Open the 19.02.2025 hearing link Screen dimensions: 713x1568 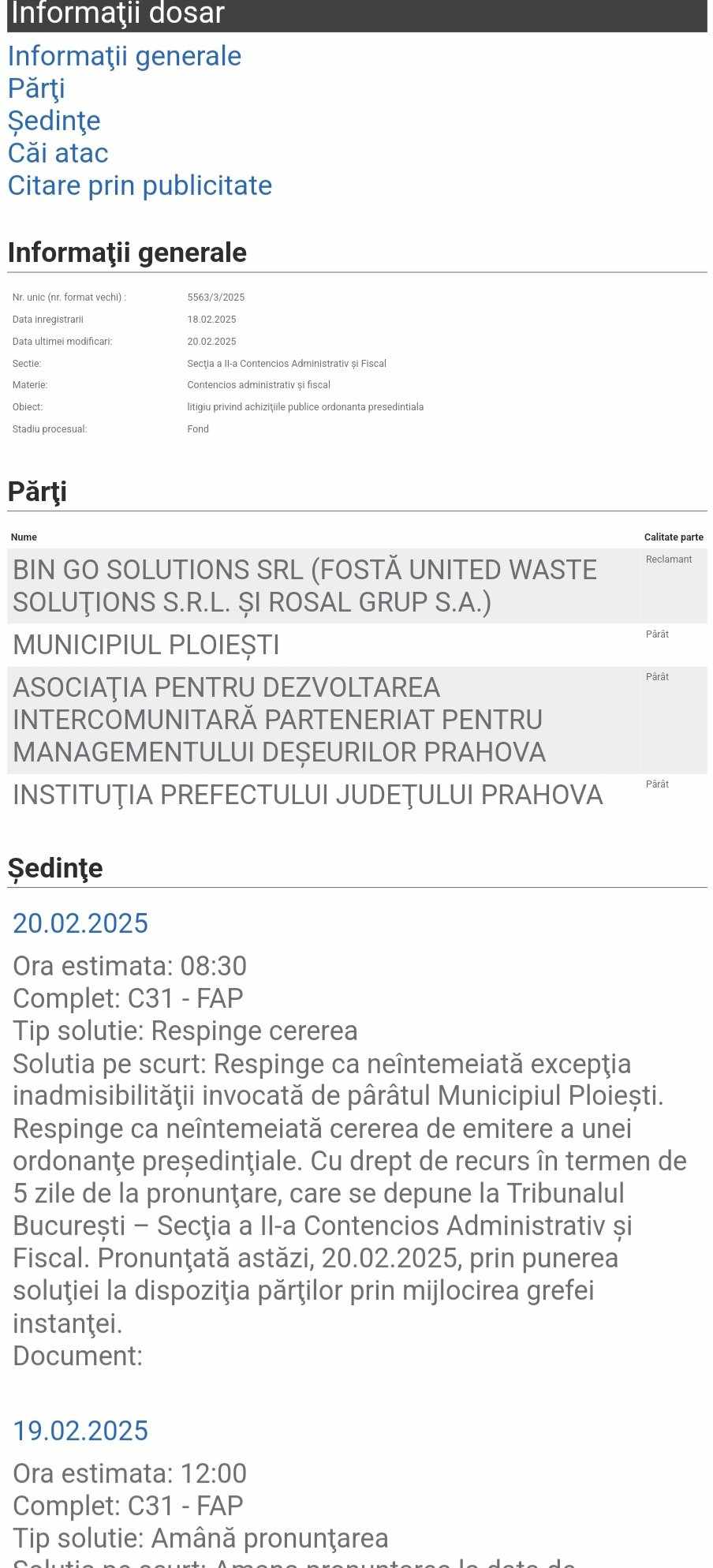coord(80,1431)
